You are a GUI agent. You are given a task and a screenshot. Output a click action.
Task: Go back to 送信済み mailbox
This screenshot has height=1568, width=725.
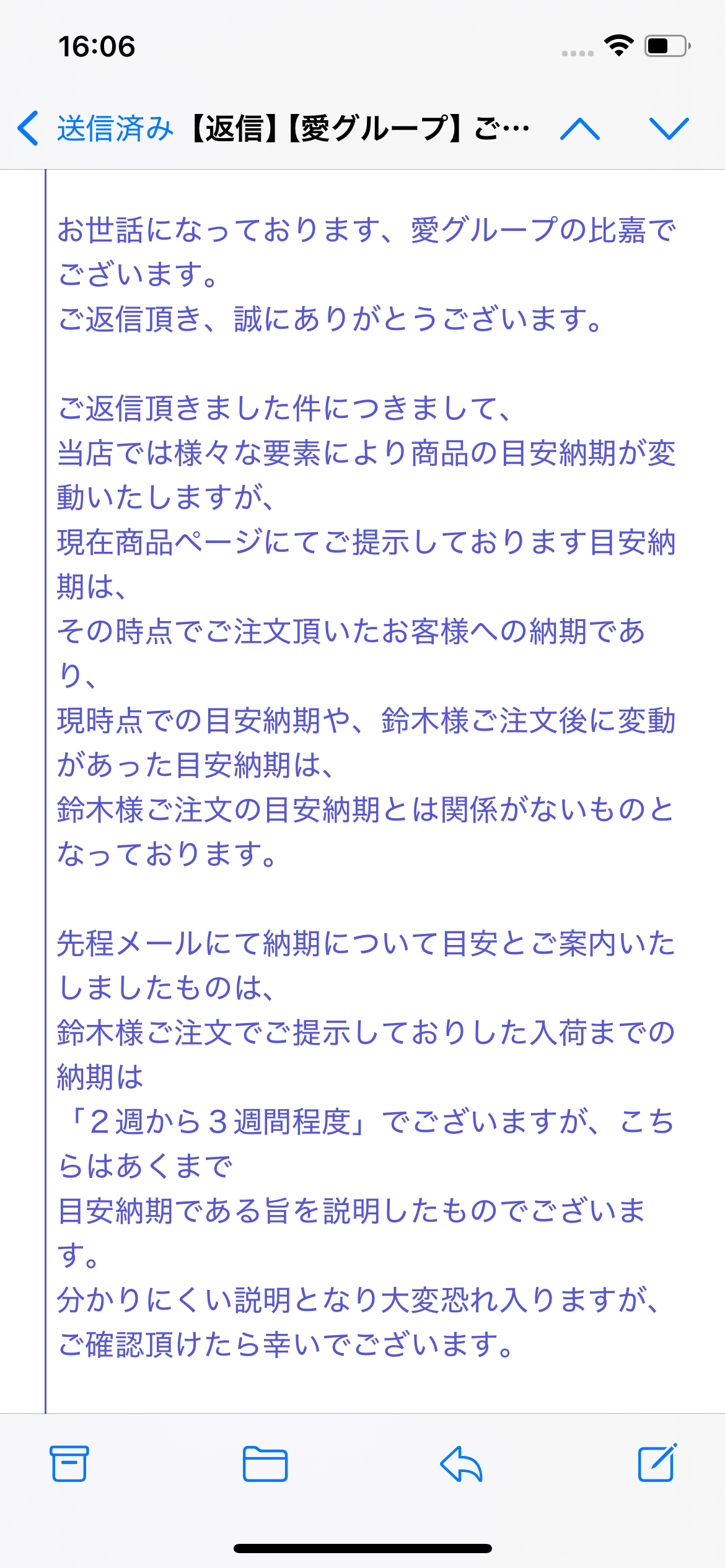95,129
